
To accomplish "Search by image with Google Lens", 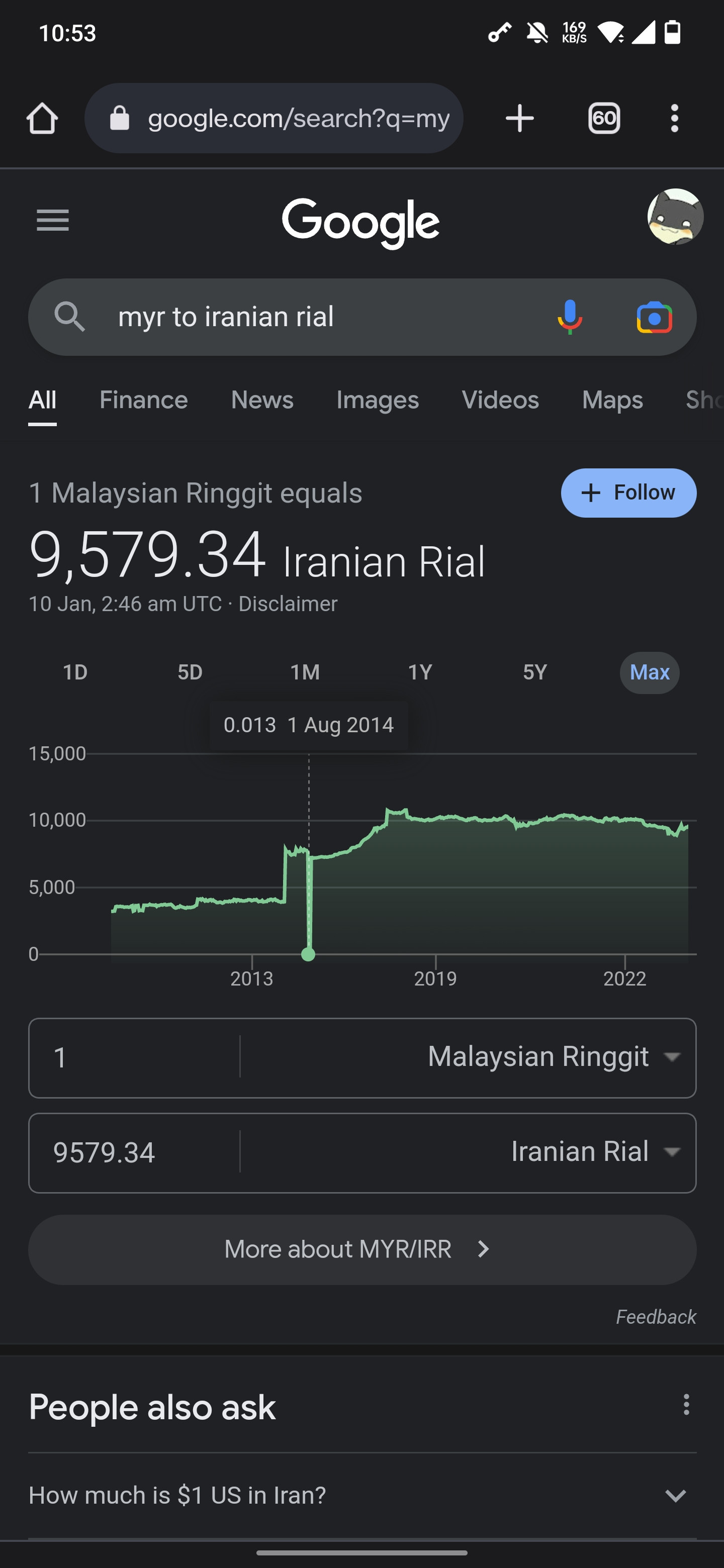I will point(654,317).
